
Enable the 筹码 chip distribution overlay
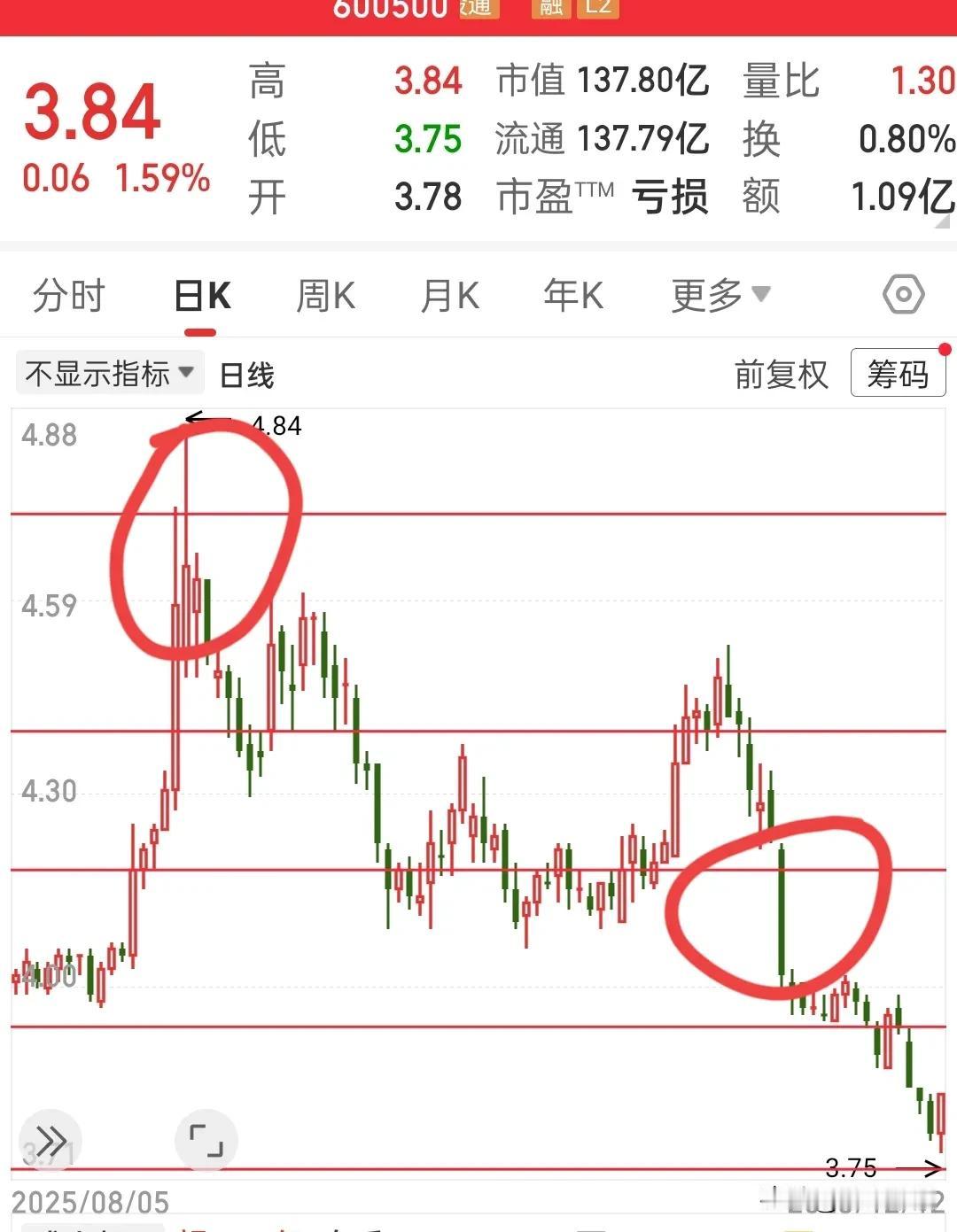898,374
